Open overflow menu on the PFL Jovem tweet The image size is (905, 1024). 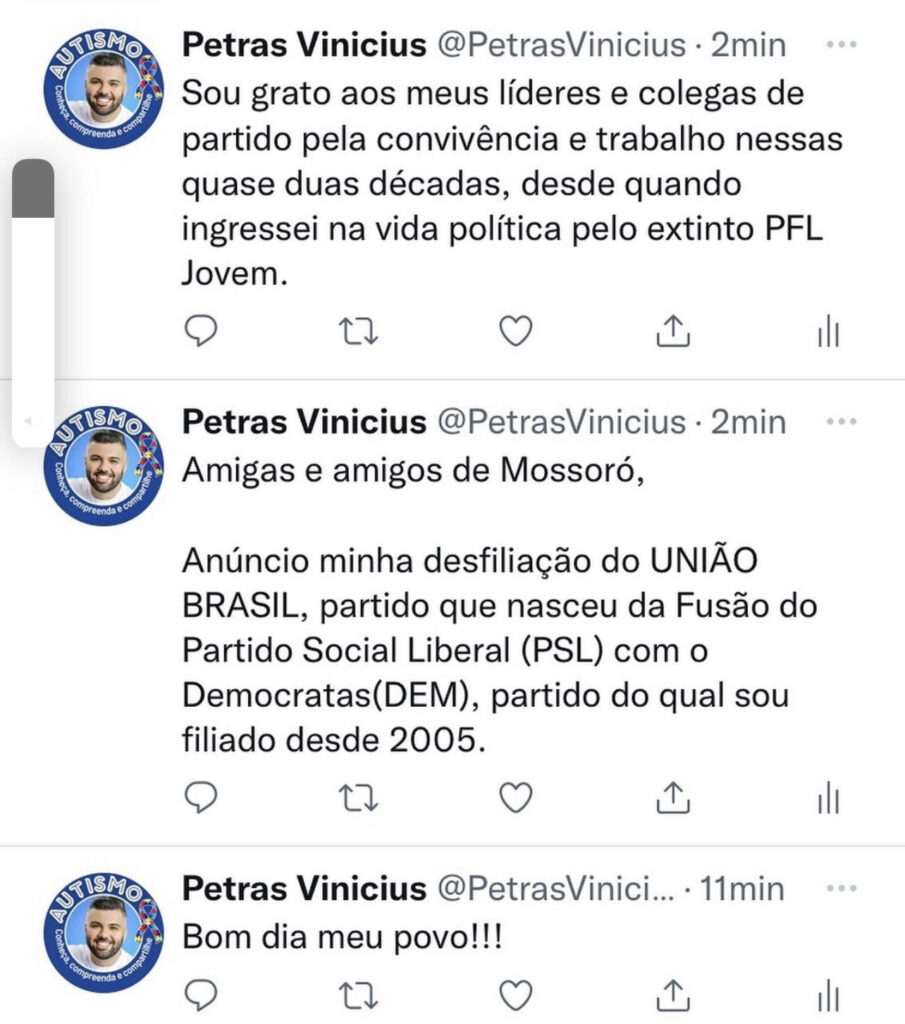pos(846,46)
